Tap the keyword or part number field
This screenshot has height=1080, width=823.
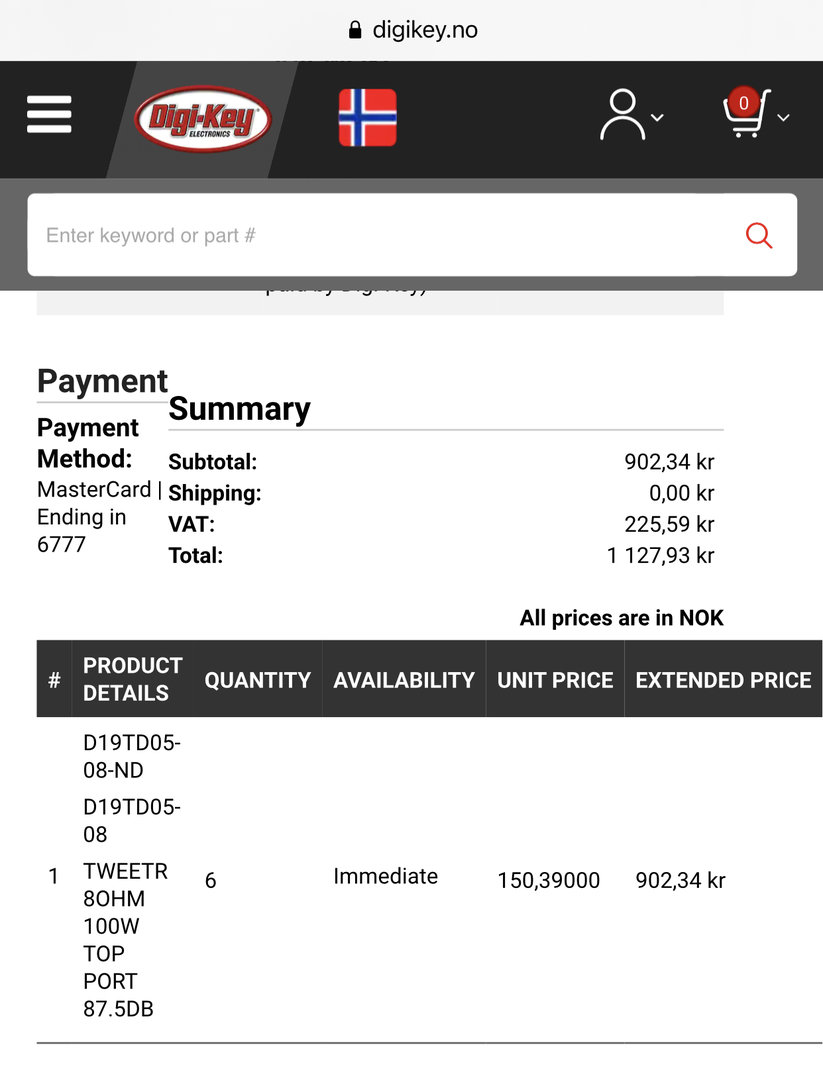point(380,235)
